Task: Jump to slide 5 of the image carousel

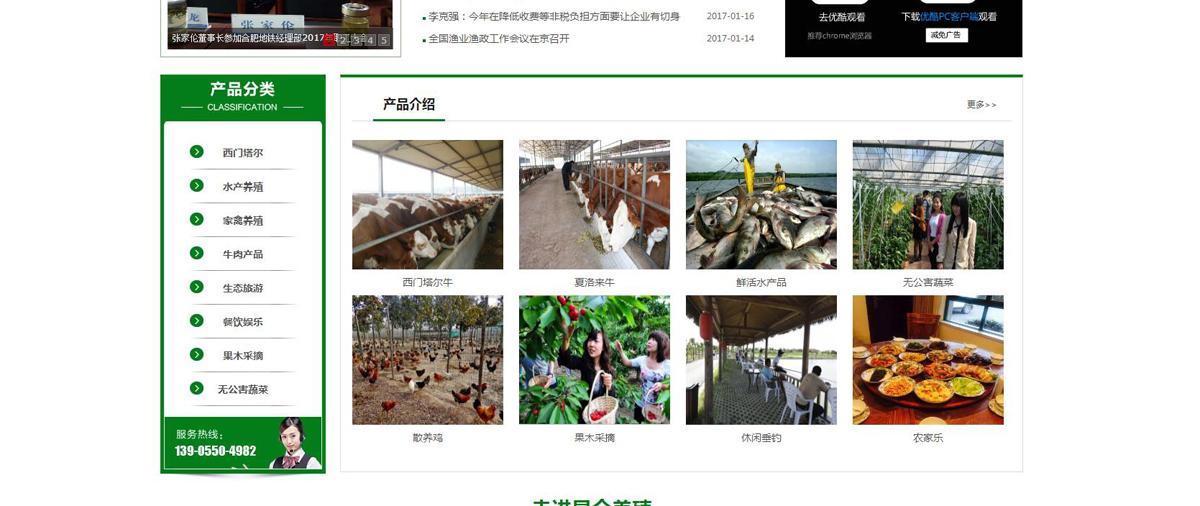Action: 383,40
